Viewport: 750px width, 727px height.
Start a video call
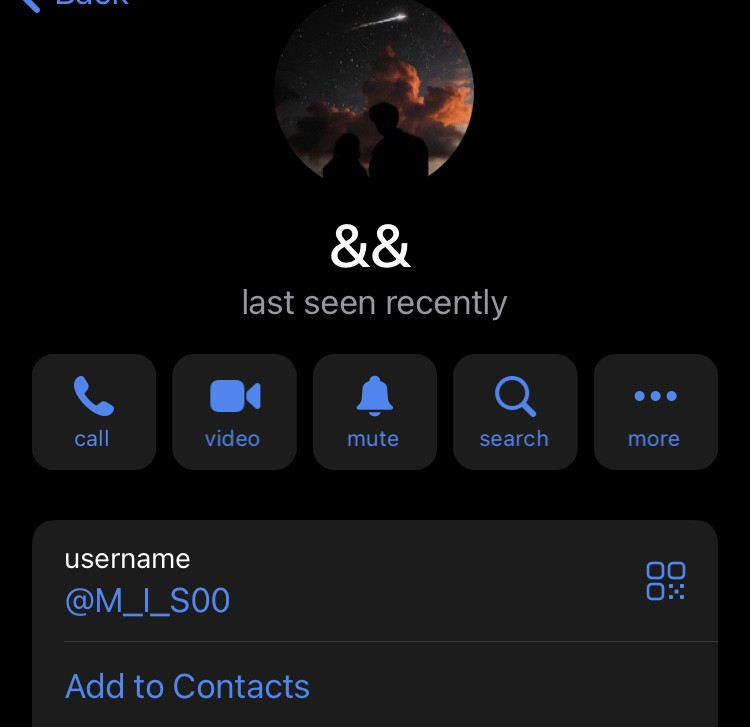pos(234,411)
